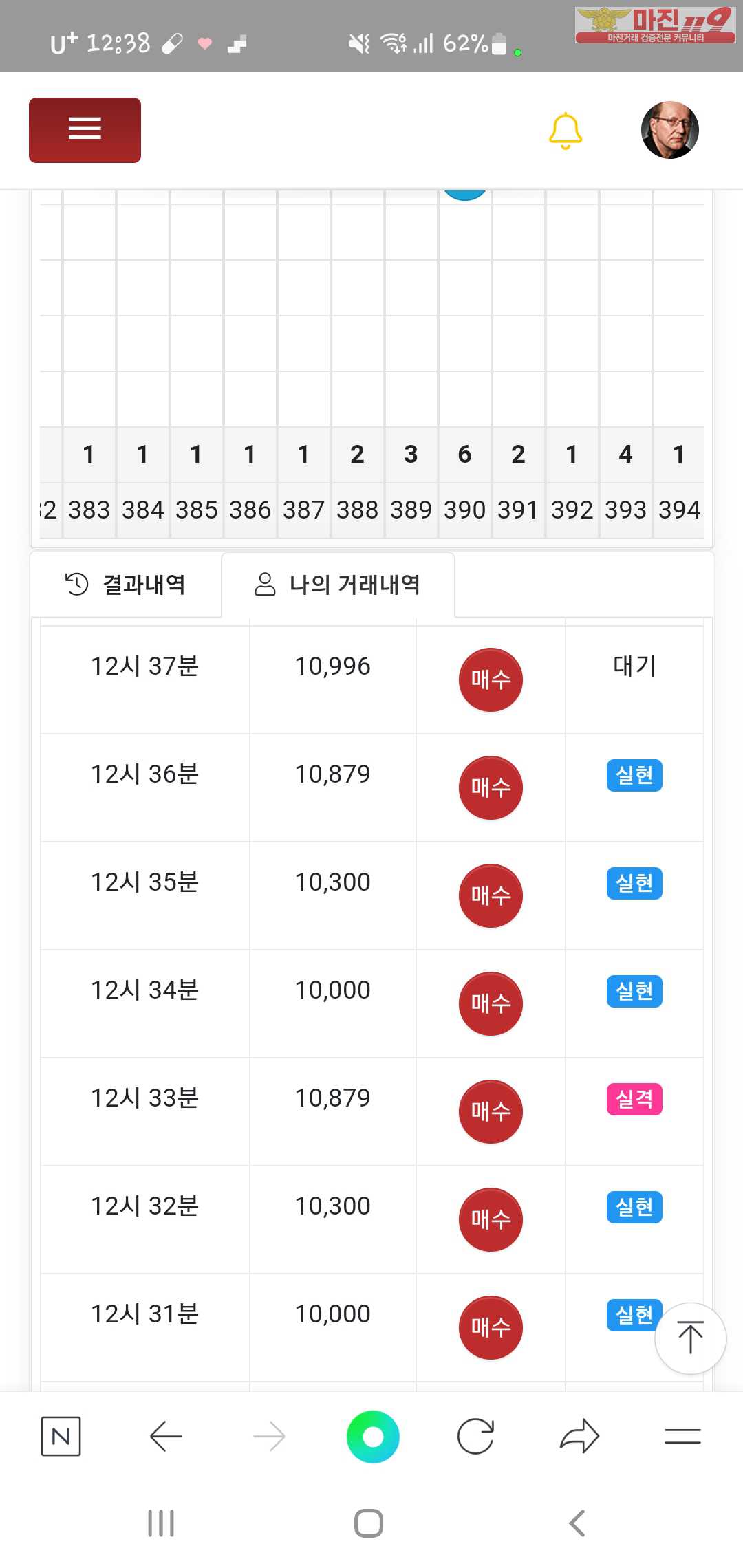Open the notifications bell
This screenshot has height=1568, width=743.
566,131
